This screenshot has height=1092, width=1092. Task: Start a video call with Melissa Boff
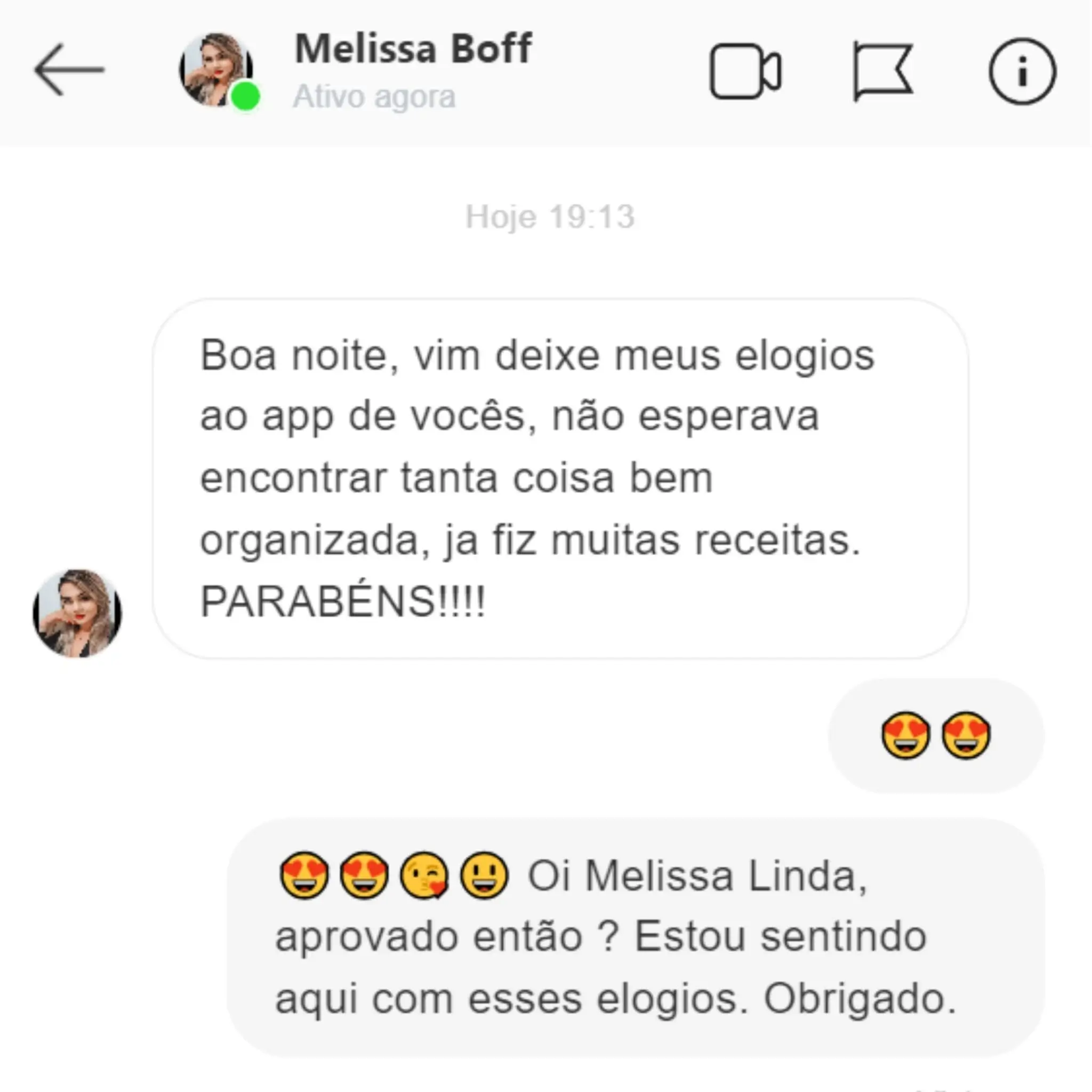(745, 72)
